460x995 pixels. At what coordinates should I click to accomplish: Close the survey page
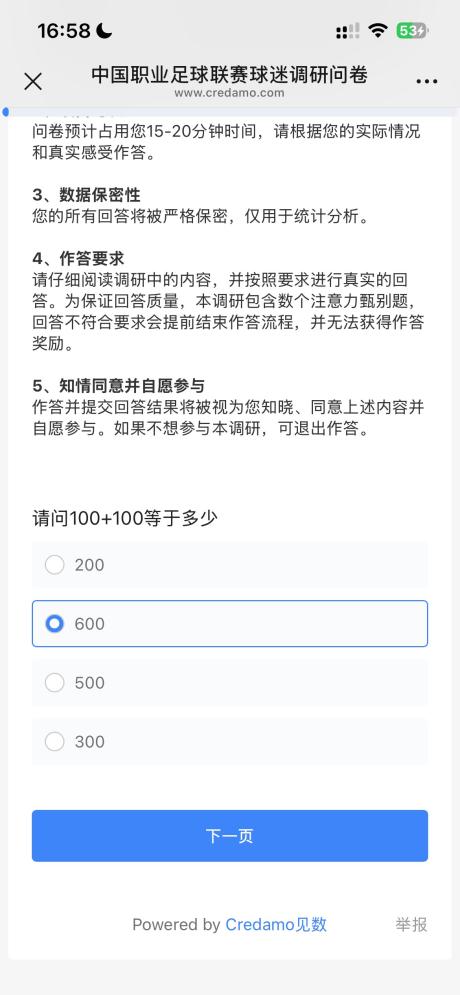pyautogui.click(x=33, y=81)
